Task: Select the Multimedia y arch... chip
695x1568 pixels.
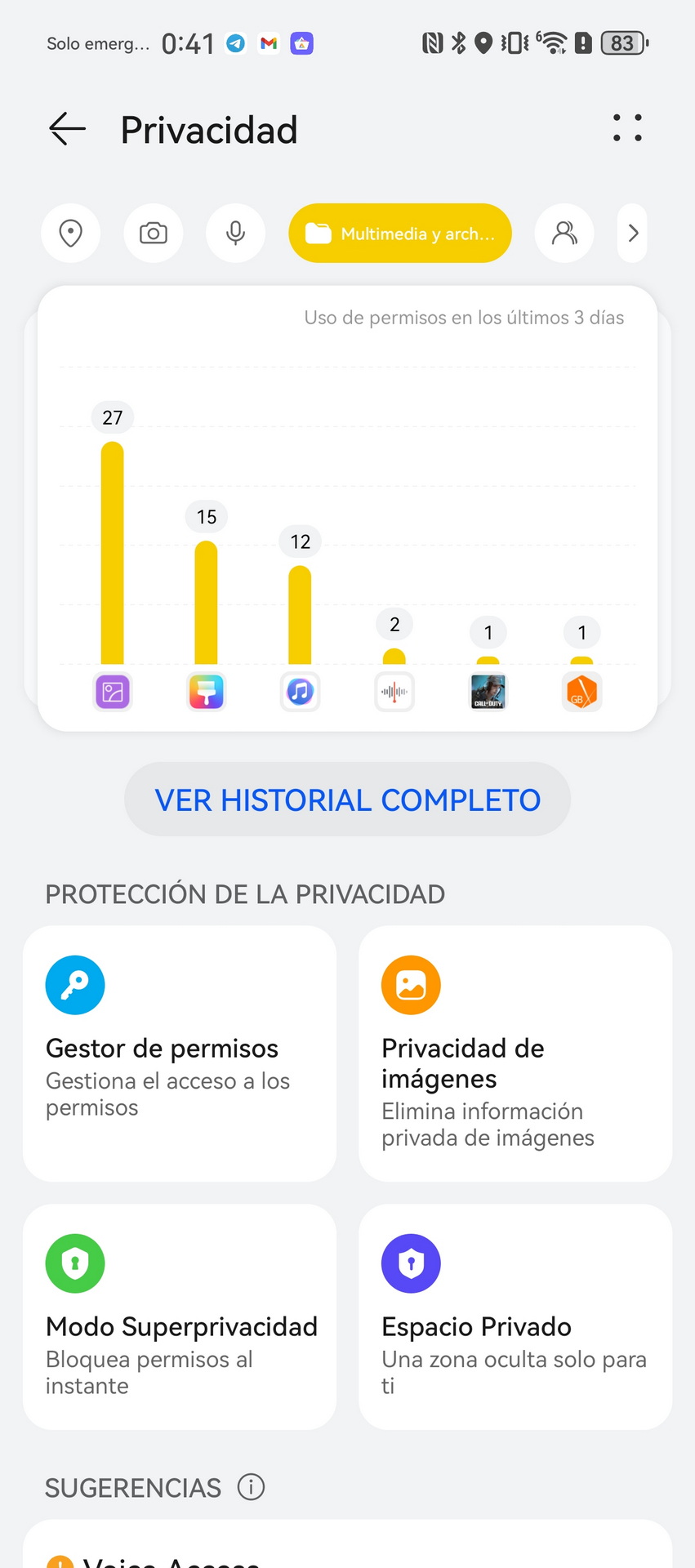Action: pos(400,233)
